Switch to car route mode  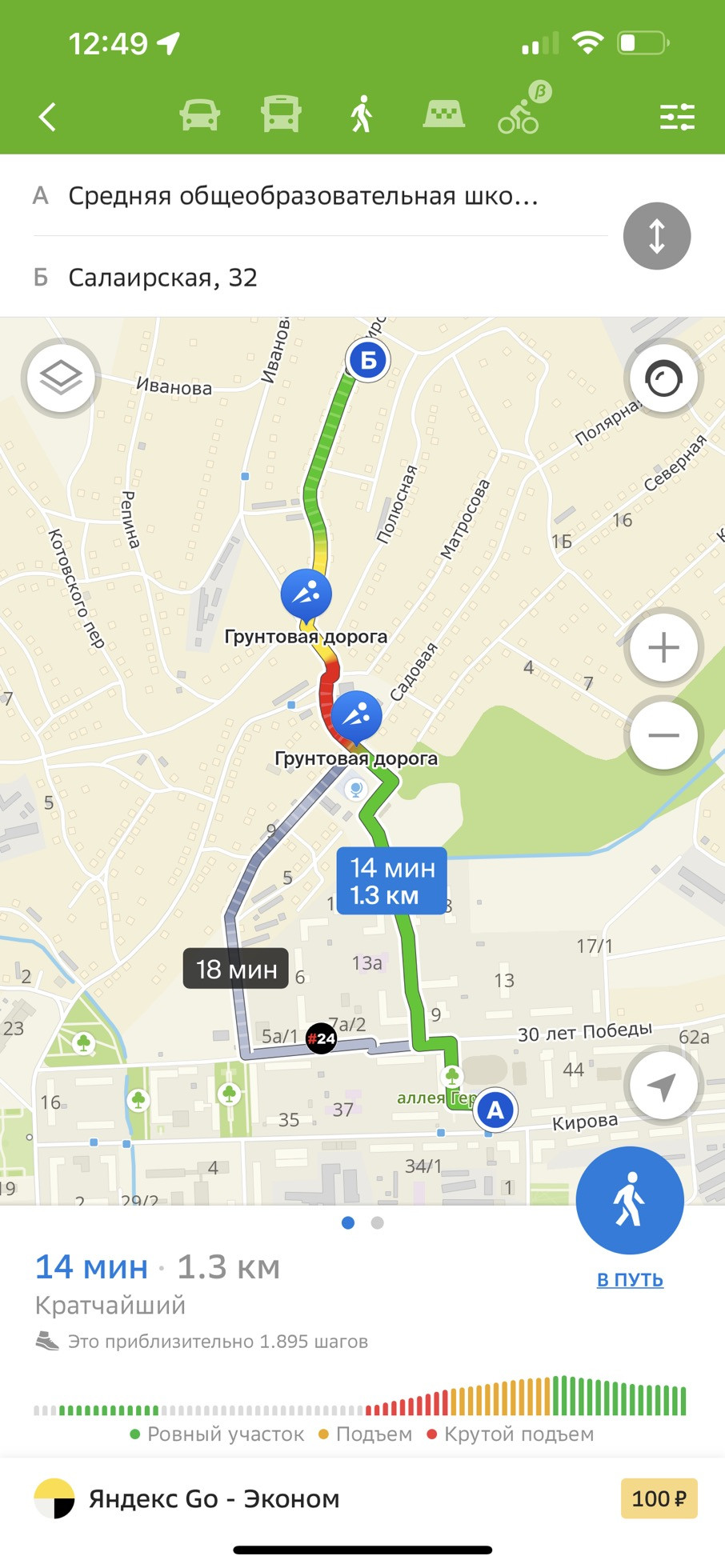point(199,115)
